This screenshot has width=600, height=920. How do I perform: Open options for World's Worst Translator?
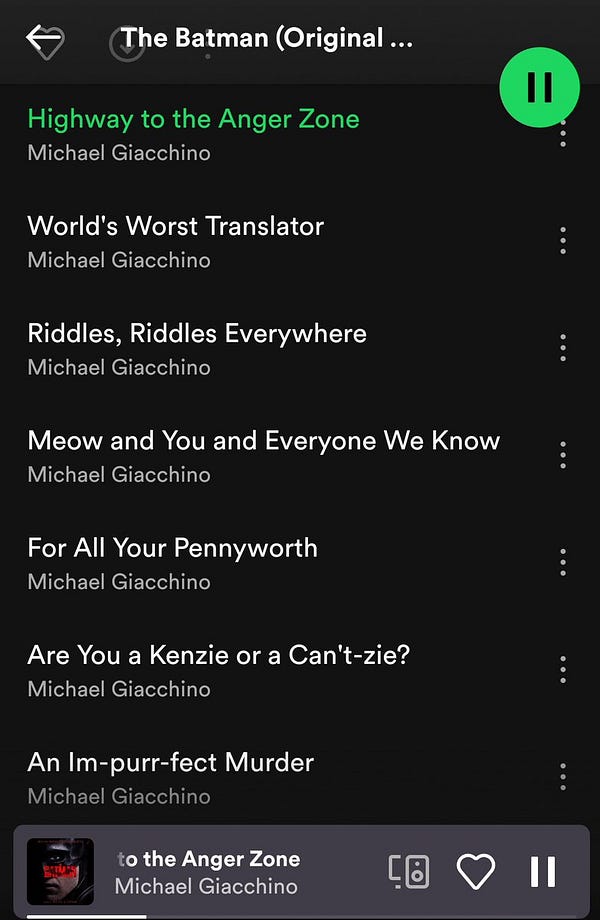(563, 240)
